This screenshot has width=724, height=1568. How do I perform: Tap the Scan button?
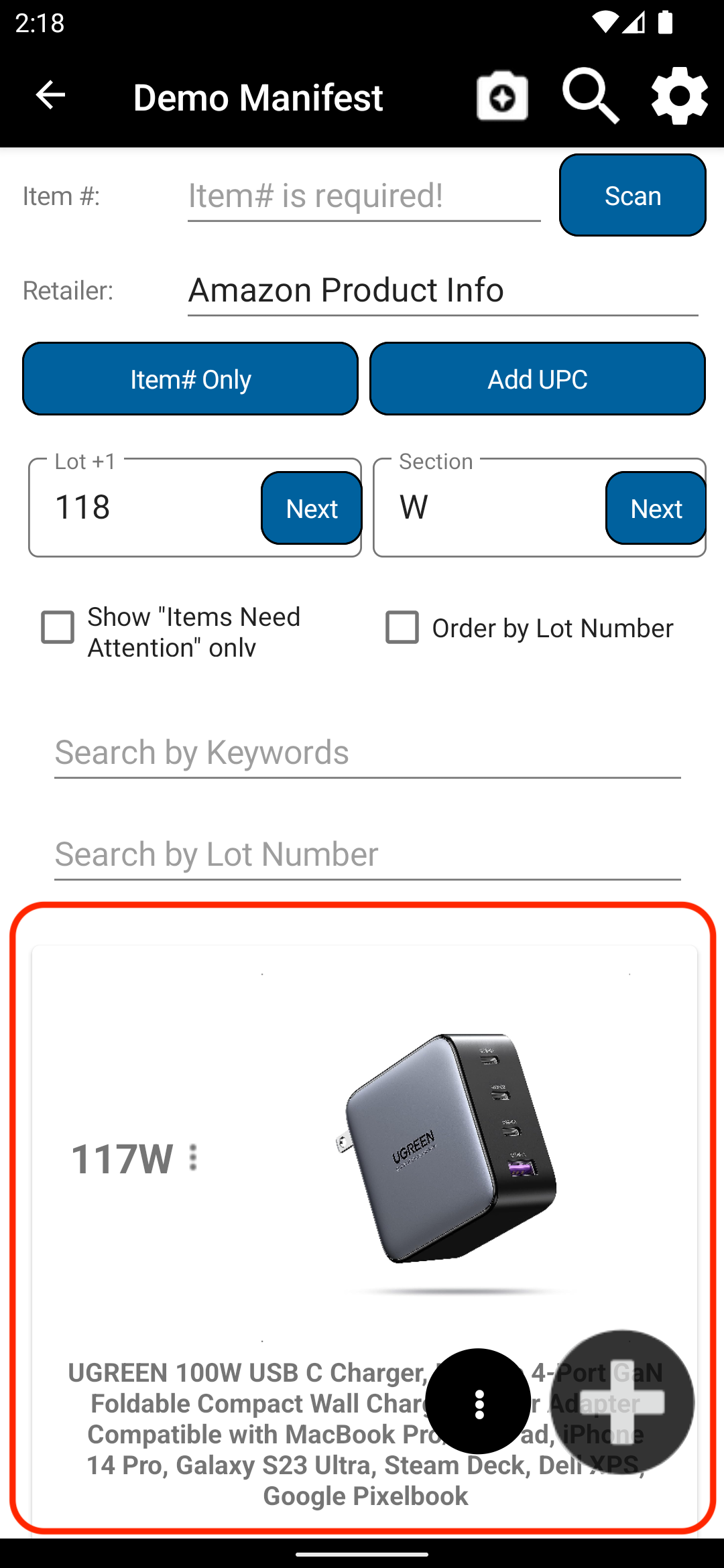pos(632,196)
